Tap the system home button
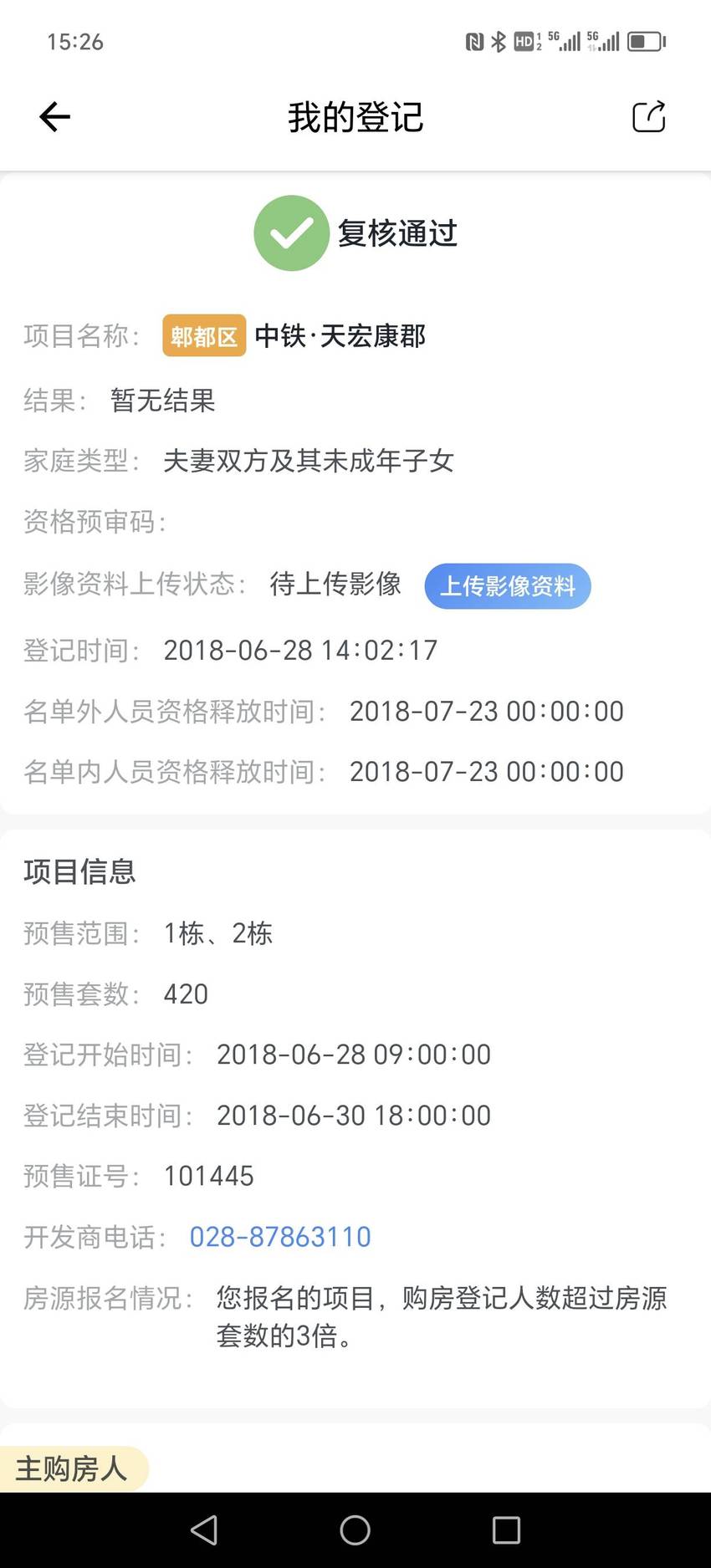711x1568 pixels. [355, 1530]
